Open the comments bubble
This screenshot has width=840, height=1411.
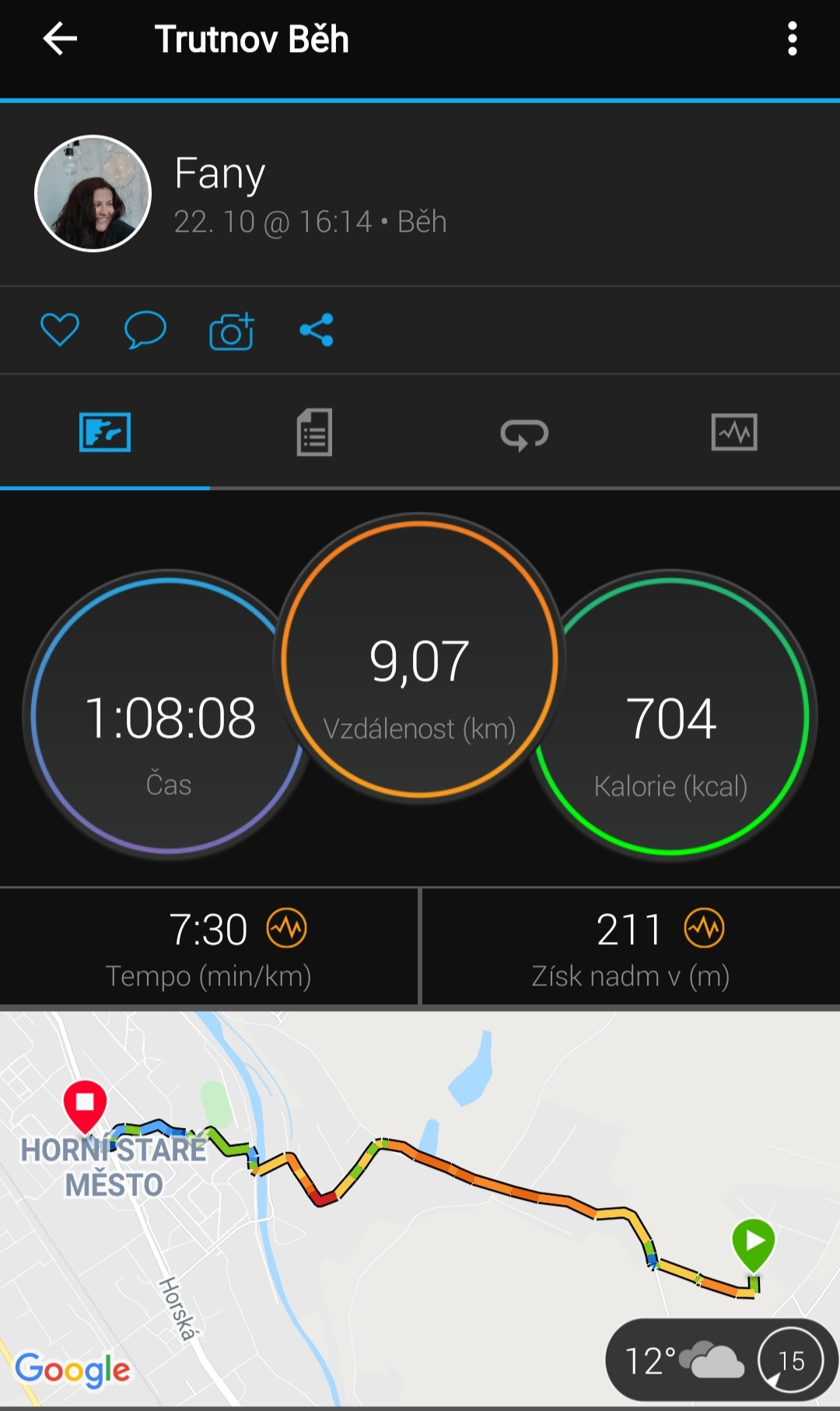(145, 330)
